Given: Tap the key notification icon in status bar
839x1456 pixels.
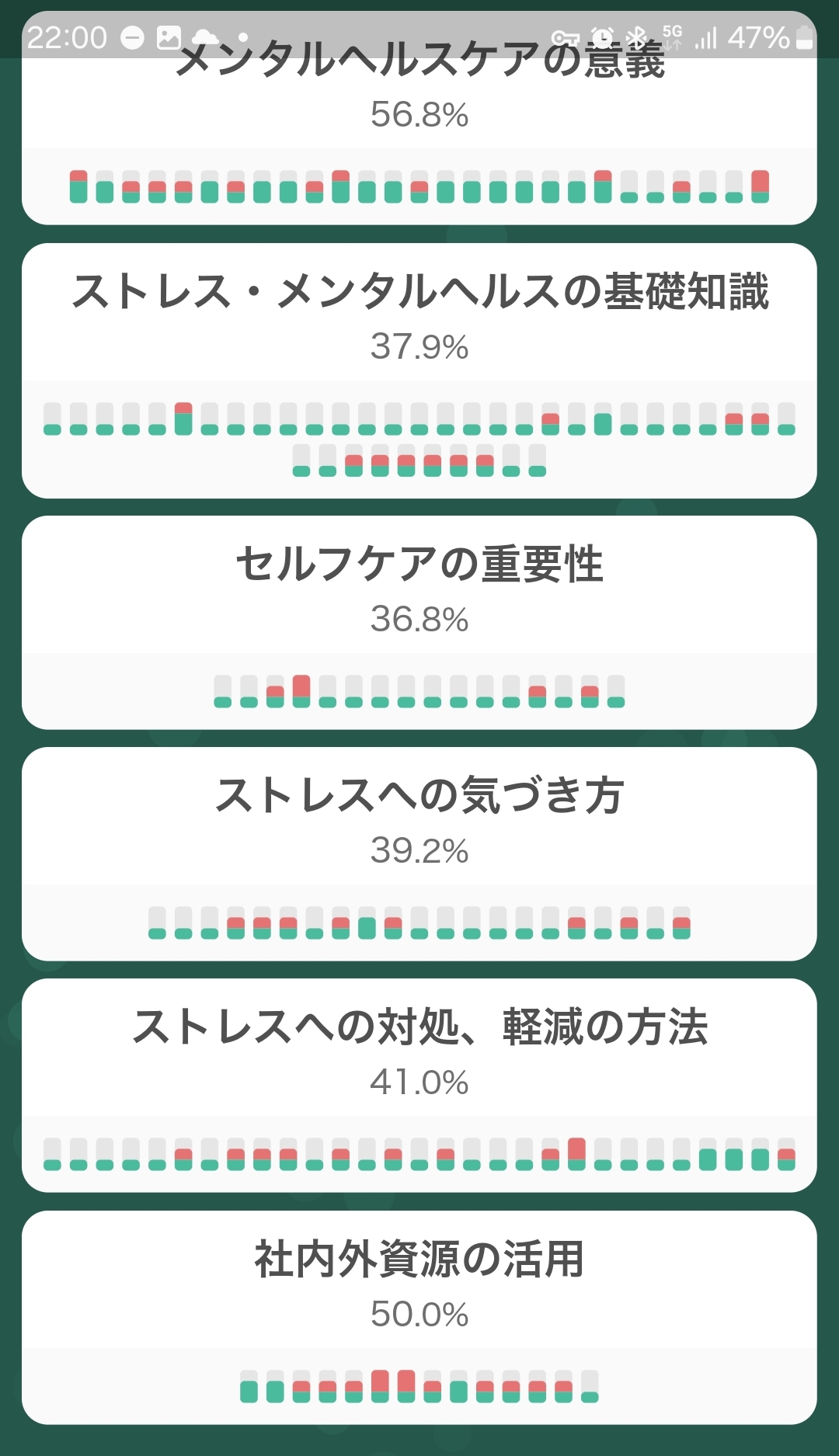Looking at the screenshot, I should [x=566, y=35].
